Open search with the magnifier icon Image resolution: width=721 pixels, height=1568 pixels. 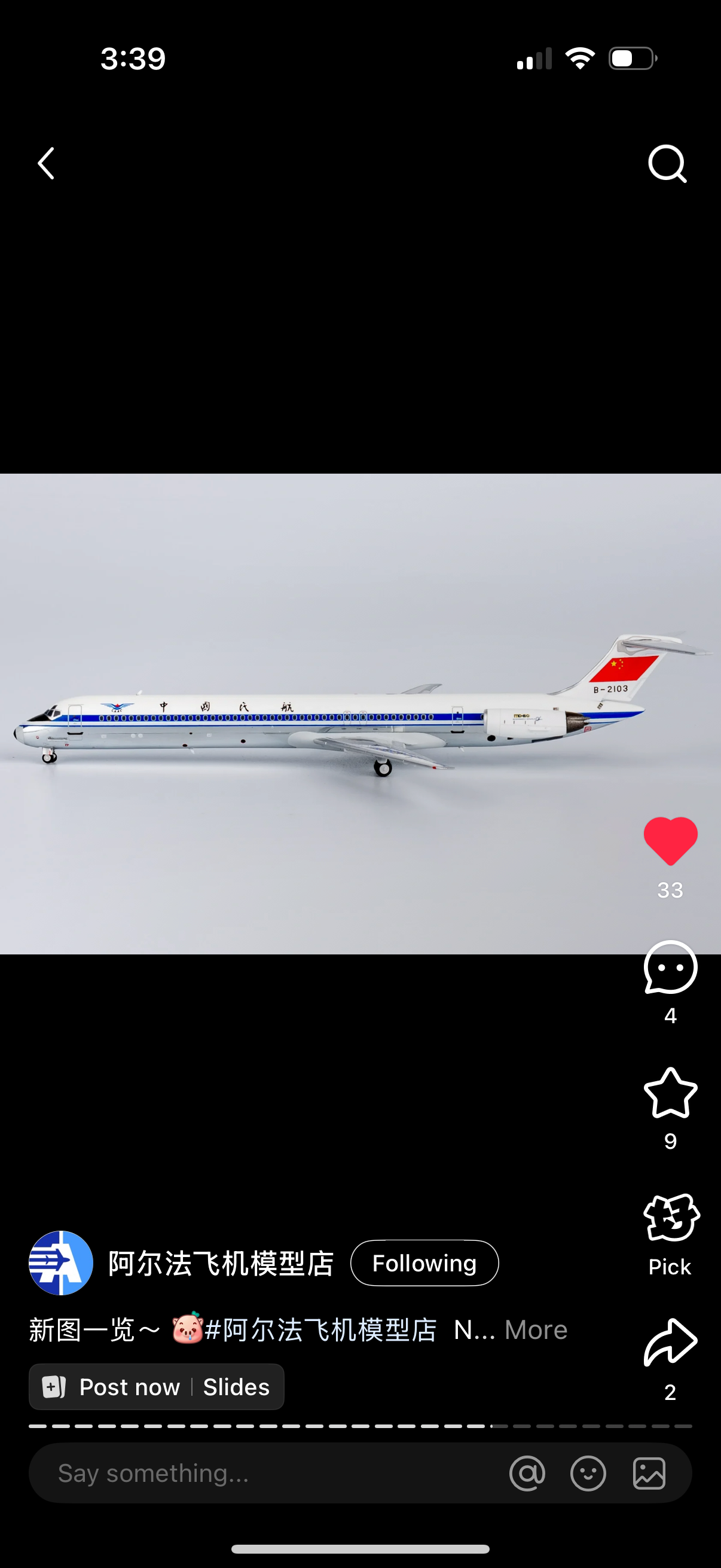pos(667,163)
